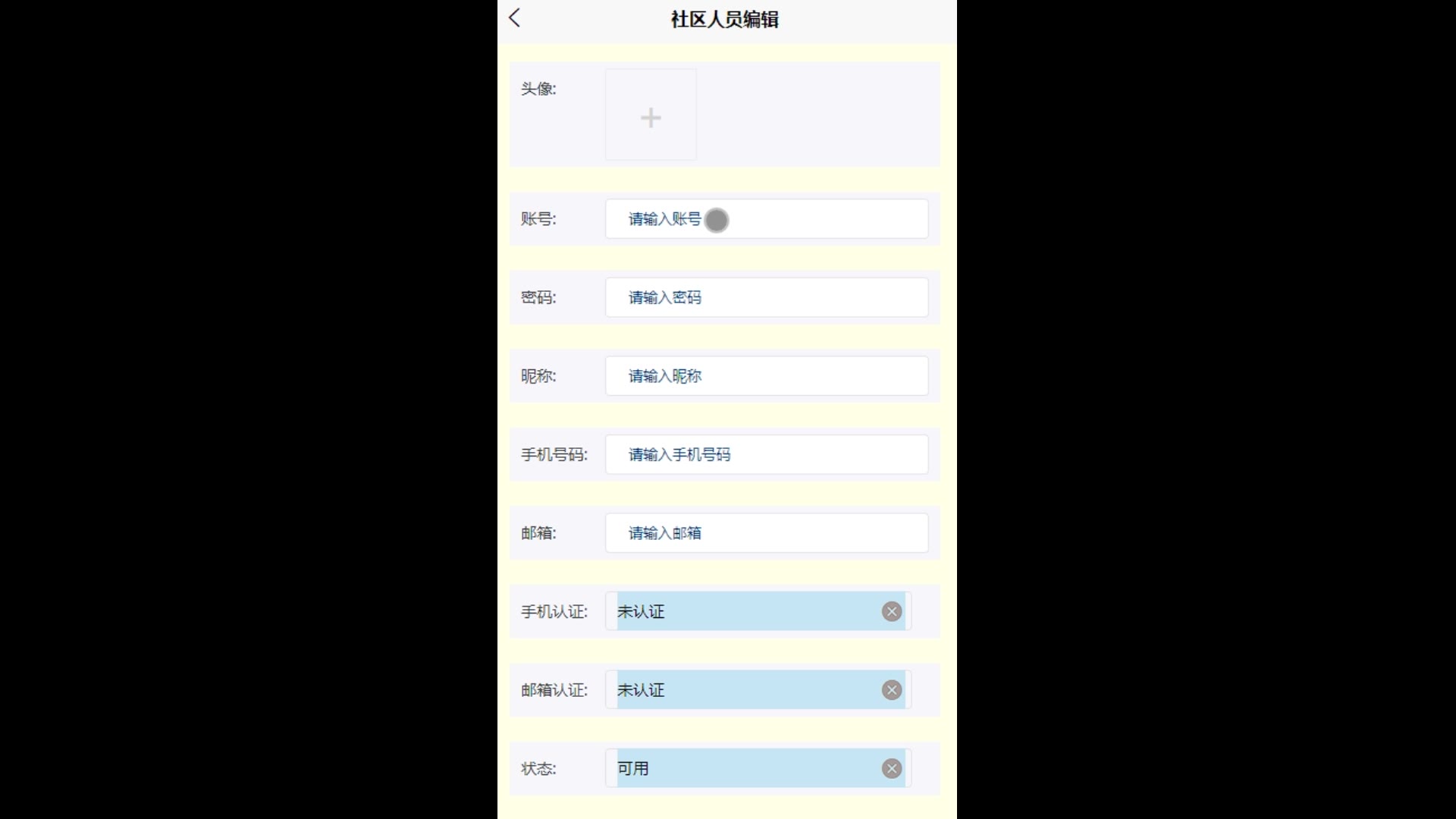This screenshot has width=1456, height=819.
Task: Select the 昵称 text field
Action: click(x=766, y=376)
